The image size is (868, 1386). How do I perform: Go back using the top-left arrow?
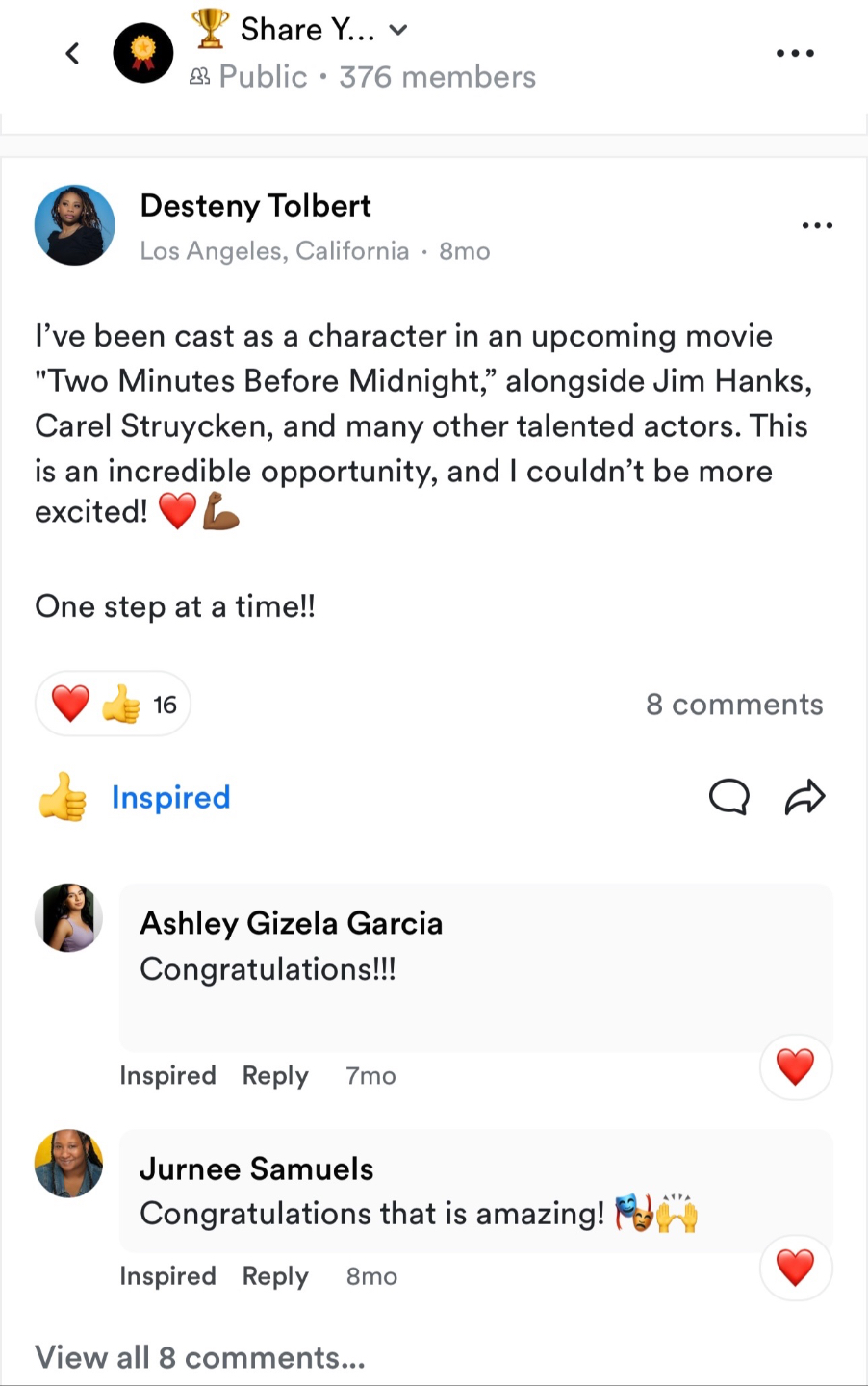72,54
